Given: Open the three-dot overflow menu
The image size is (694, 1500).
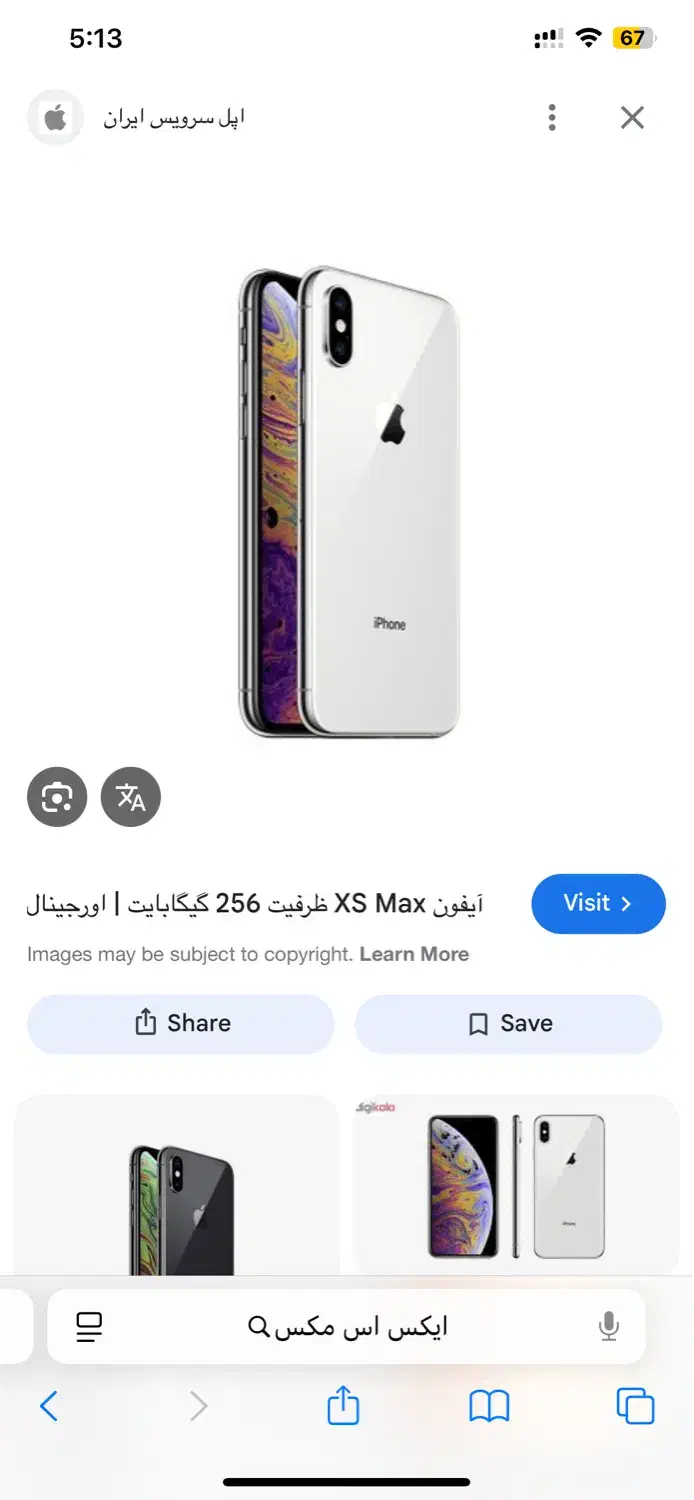Looking at the screenshot, I should point(552,118).
